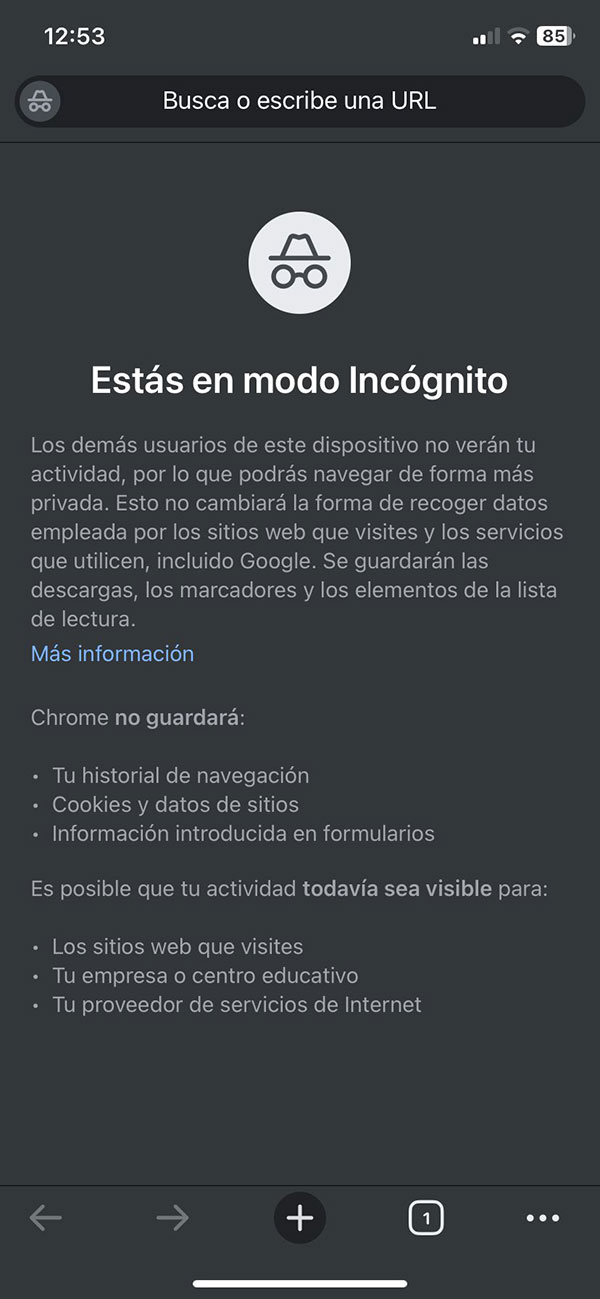
Task: Open the three-dot overflow menu
Action: tap(543, 1217)
